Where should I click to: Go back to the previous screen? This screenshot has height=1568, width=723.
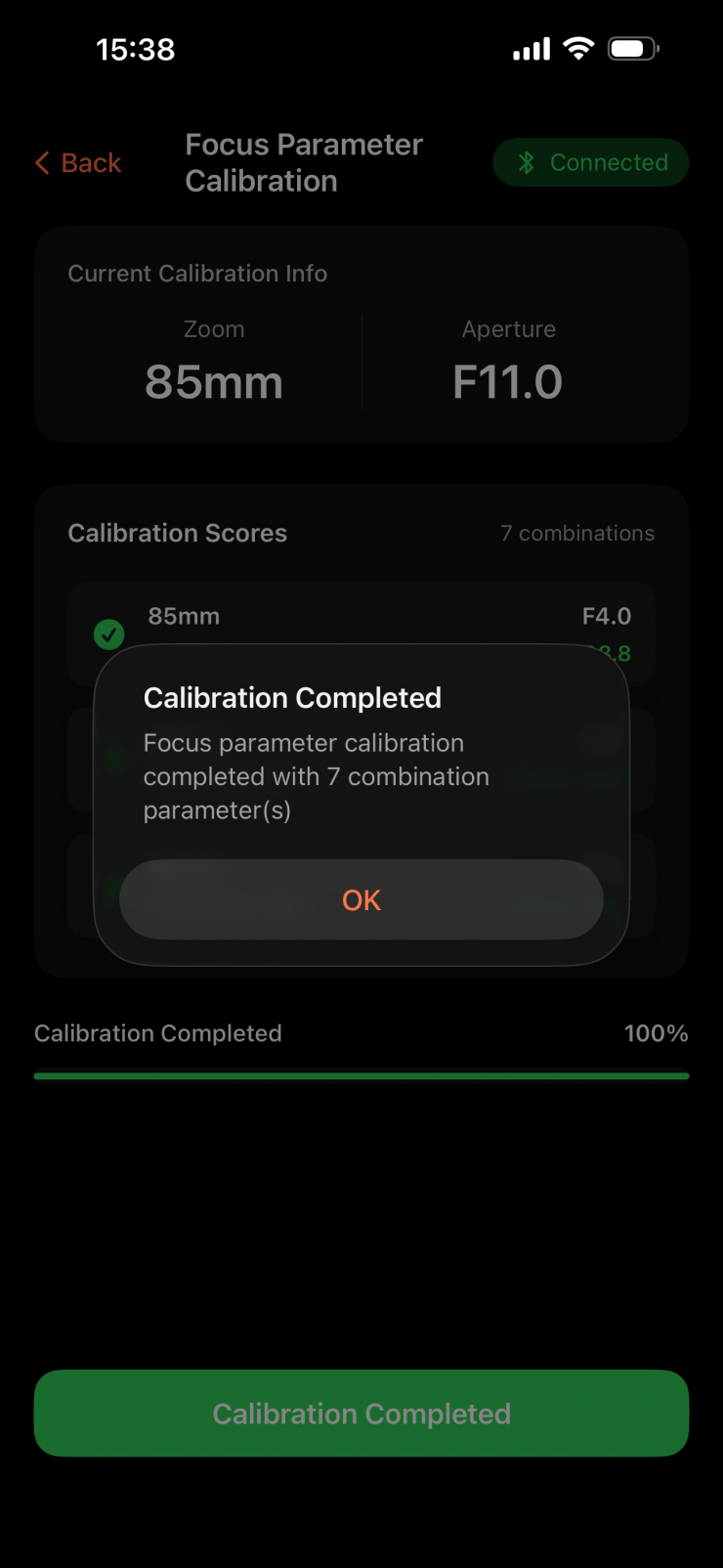(78, 162)
